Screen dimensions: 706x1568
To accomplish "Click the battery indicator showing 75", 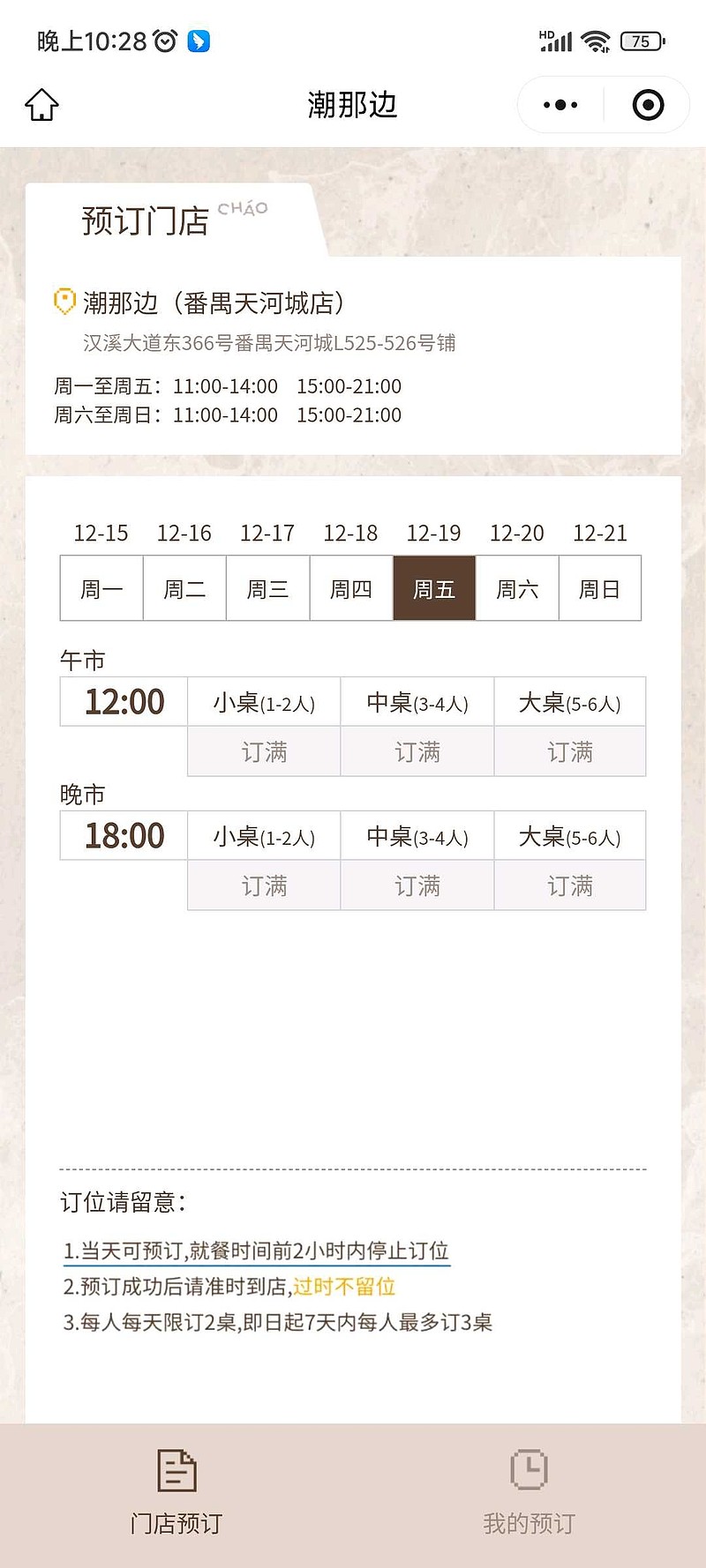I will pos(642,41).
